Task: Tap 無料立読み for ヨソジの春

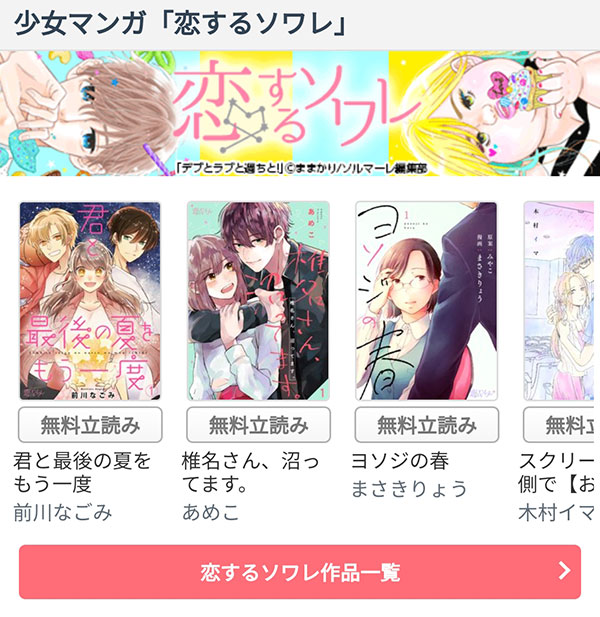Action: click(x=426, y=425)
